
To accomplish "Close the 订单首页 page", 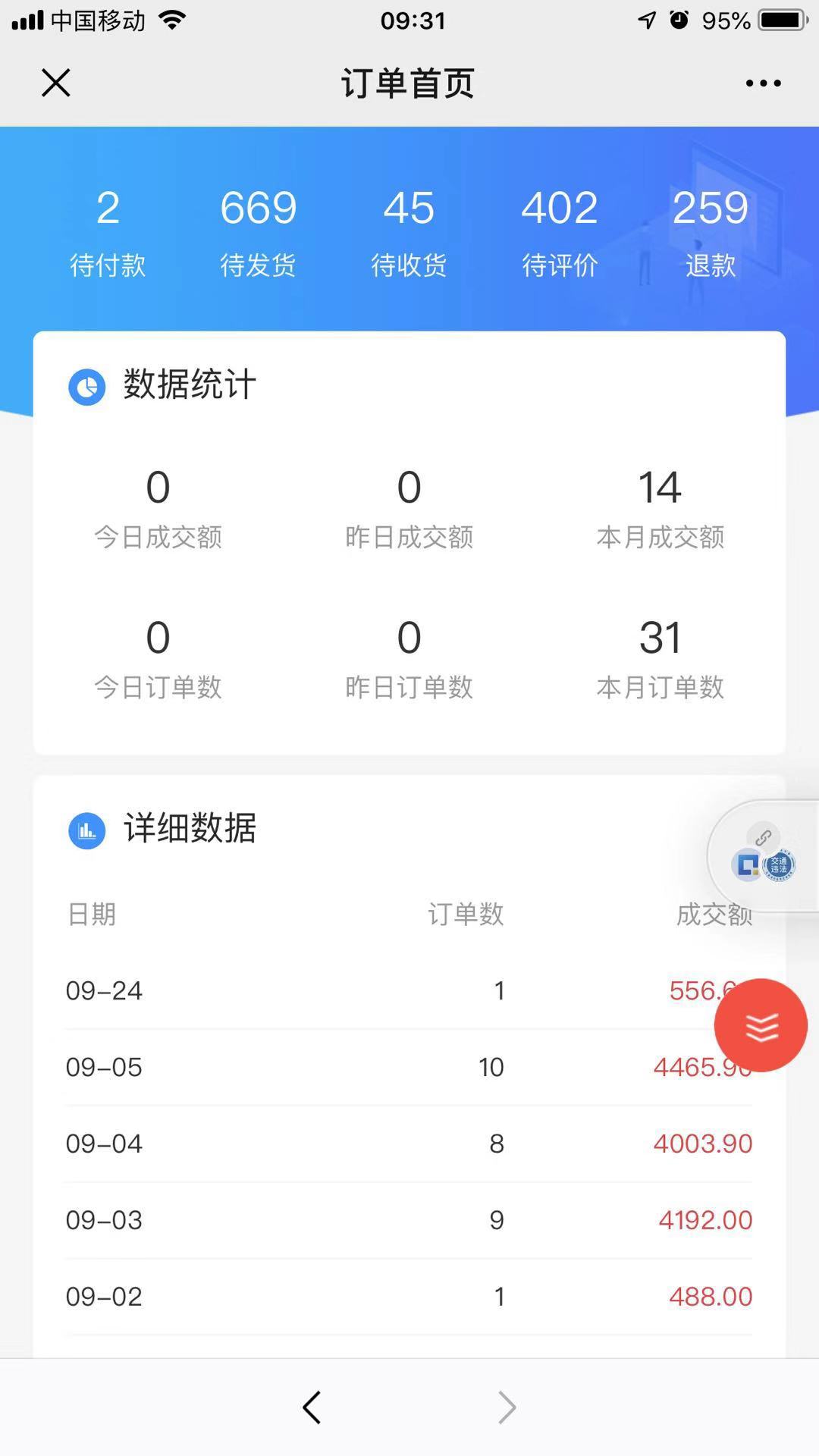I will pos(55,83).
